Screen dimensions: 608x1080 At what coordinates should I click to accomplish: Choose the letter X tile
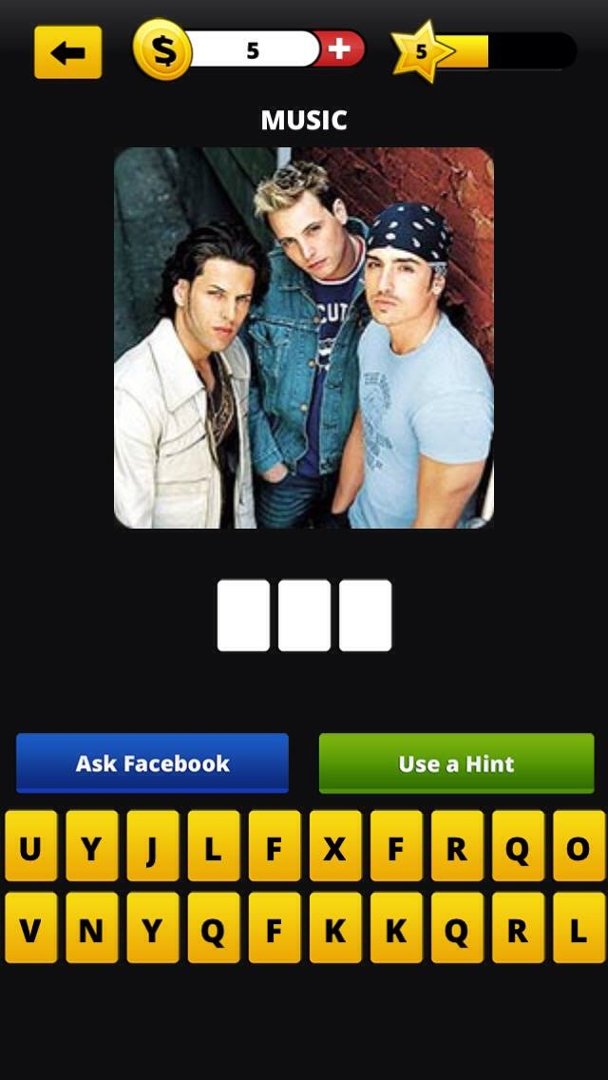[335, 846]
